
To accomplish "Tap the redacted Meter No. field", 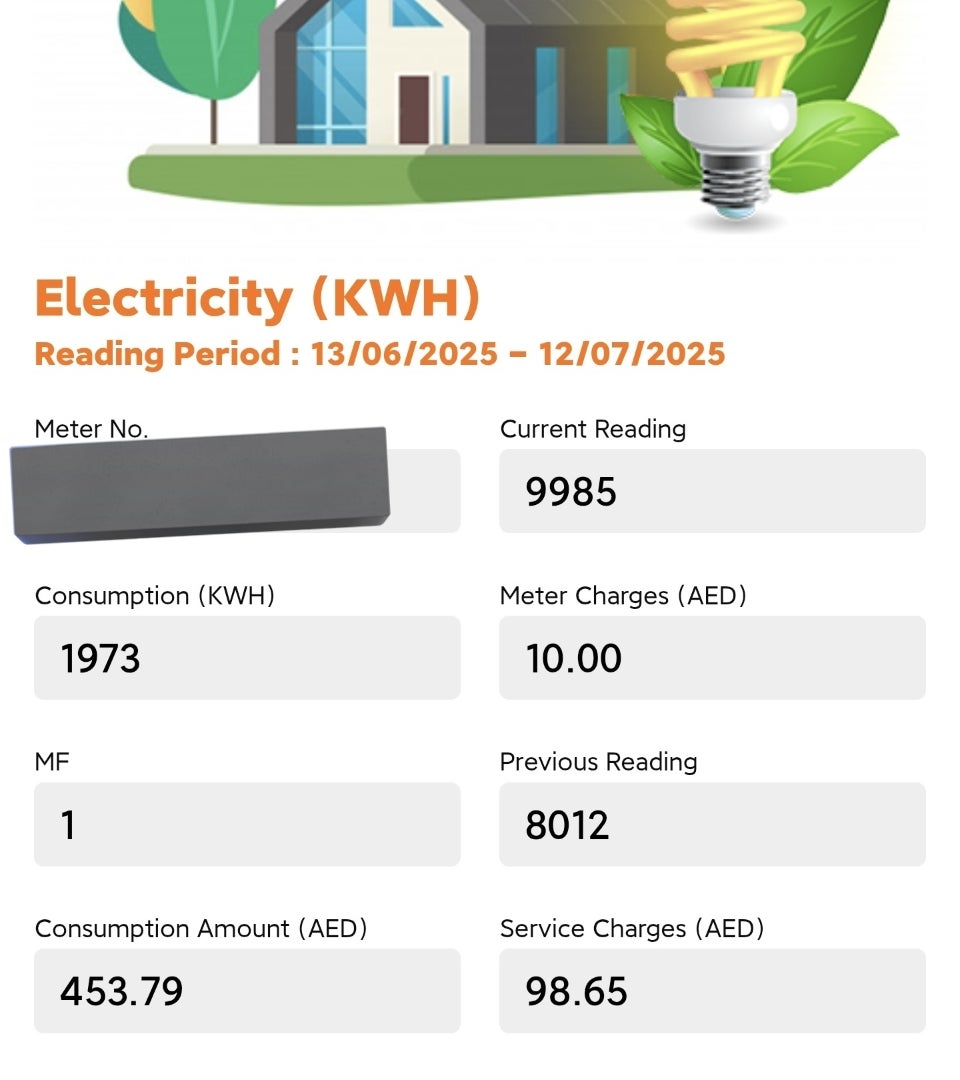I will [x=200, y=485].
